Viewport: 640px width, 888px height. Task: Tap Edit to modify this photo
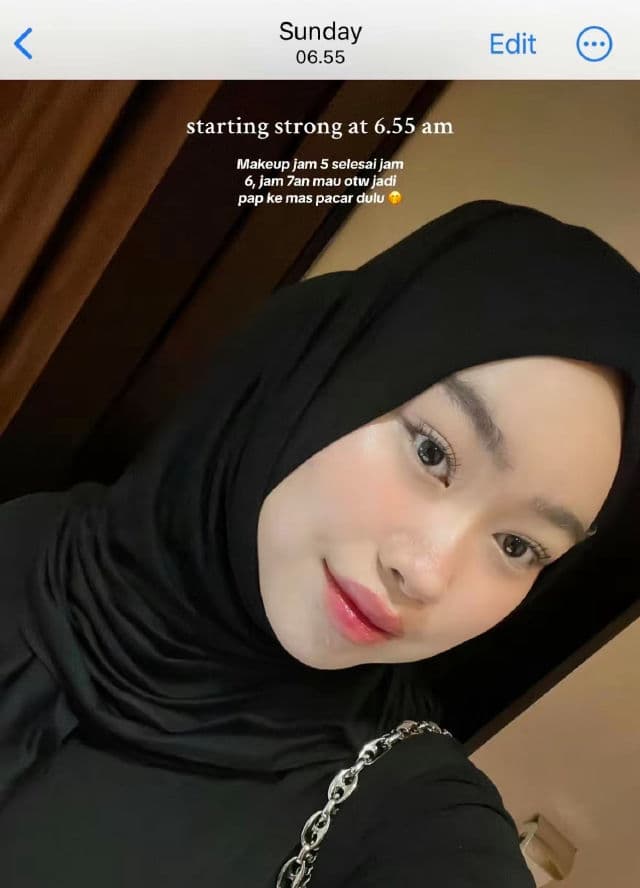[x=512, y=44]
